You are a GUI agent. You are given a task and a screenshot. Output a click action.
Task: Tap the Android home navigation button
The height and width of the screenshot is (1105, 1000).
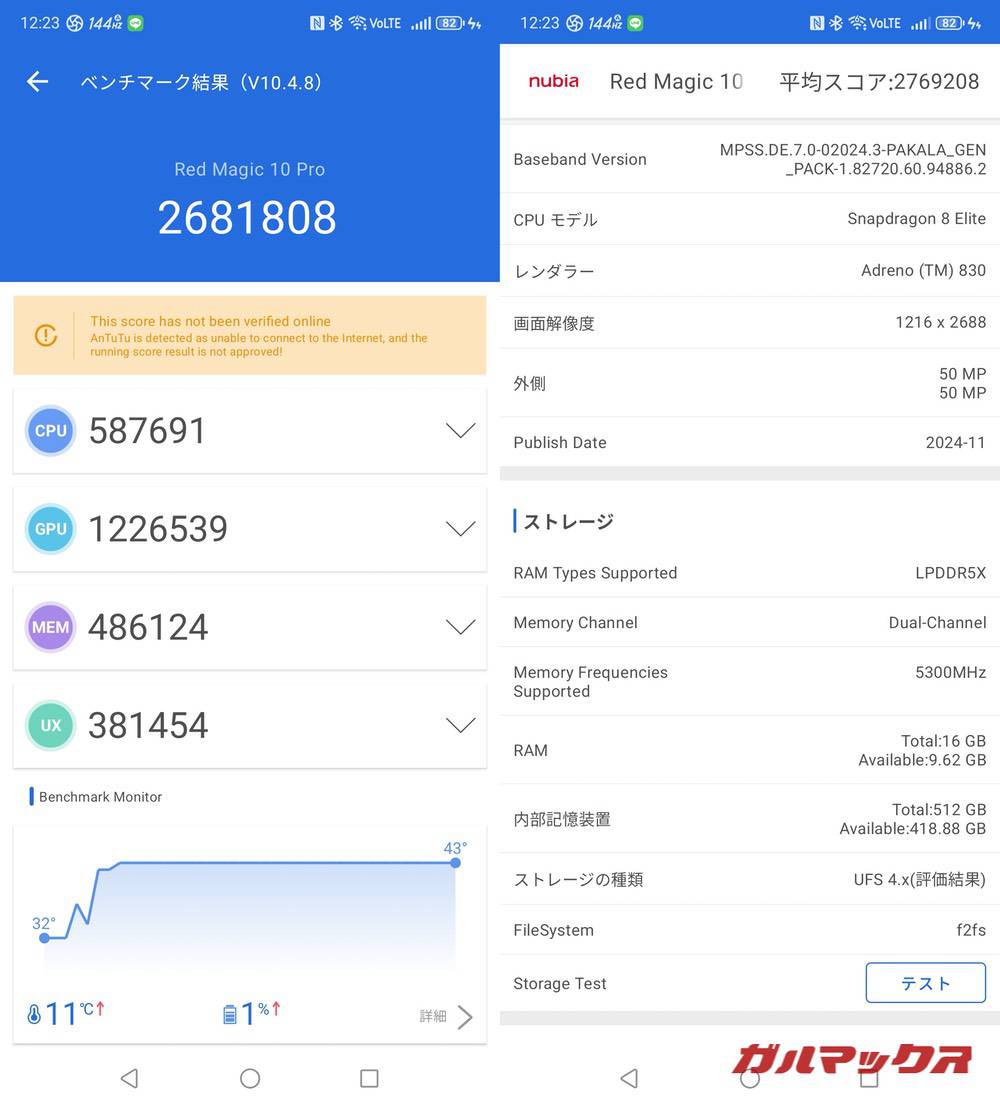pos(250,1079)
